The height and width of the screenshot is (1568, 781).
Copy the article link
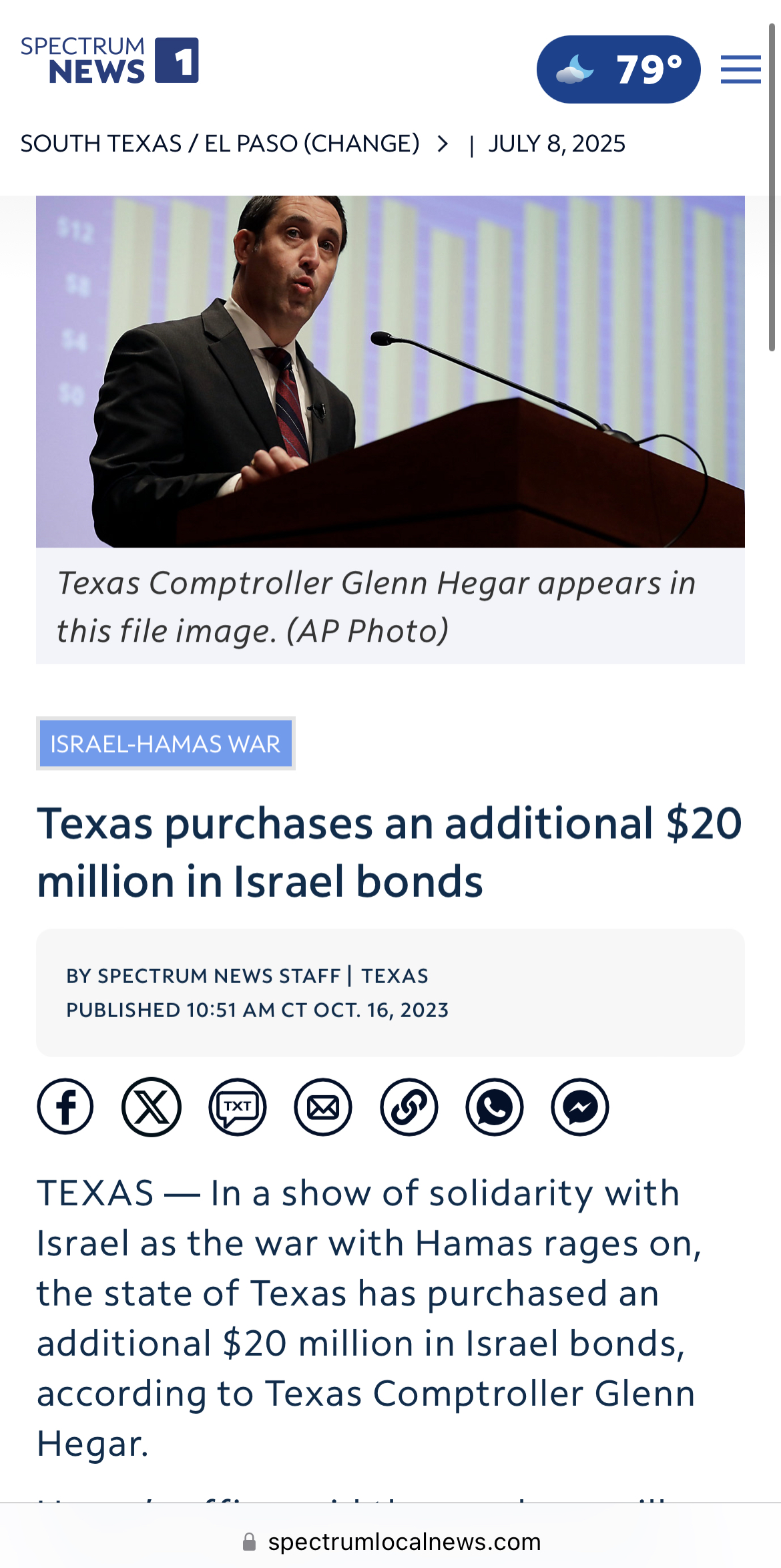(x=409, y=1107)
